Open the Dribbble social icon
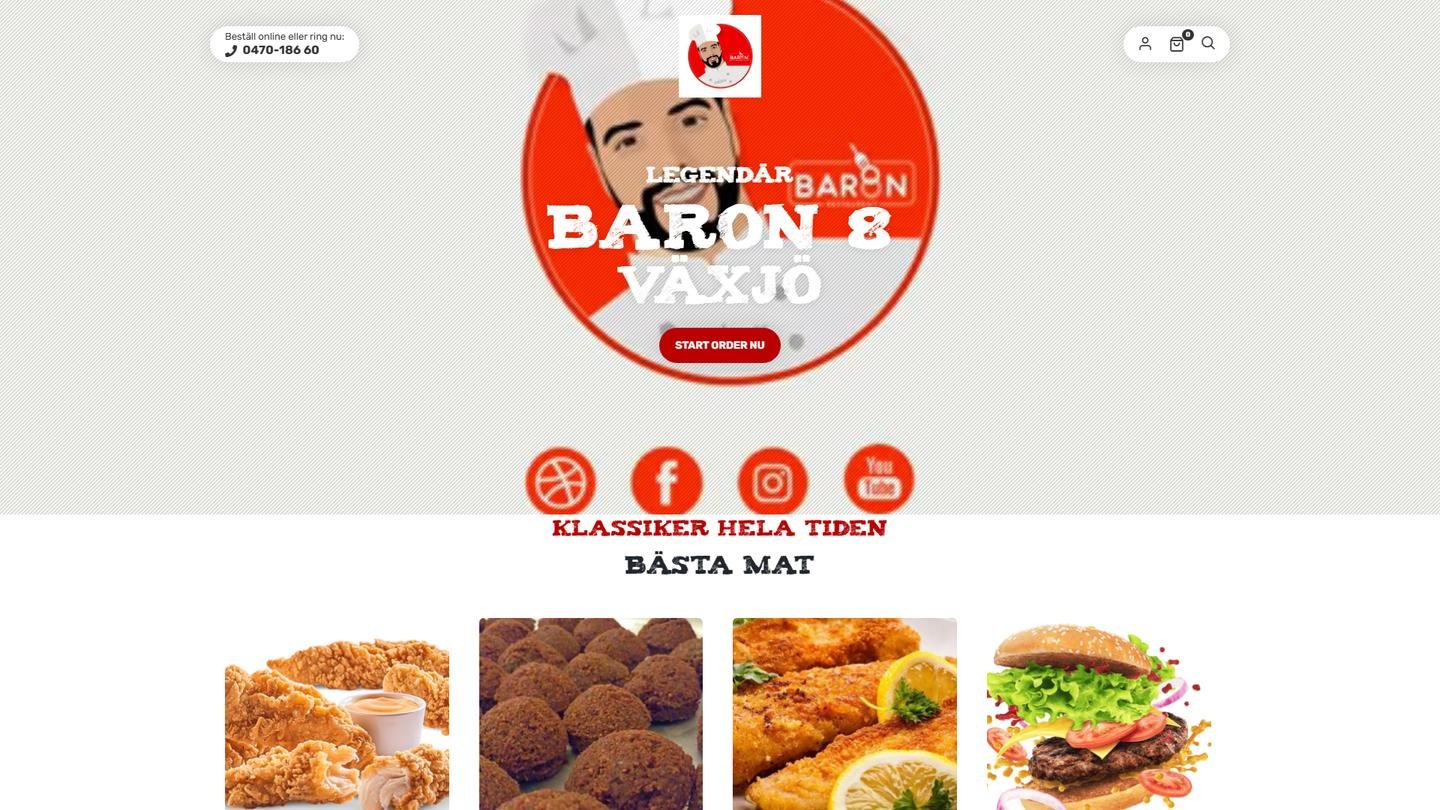This screenshot has width=1440, height=810. point(560,481)
